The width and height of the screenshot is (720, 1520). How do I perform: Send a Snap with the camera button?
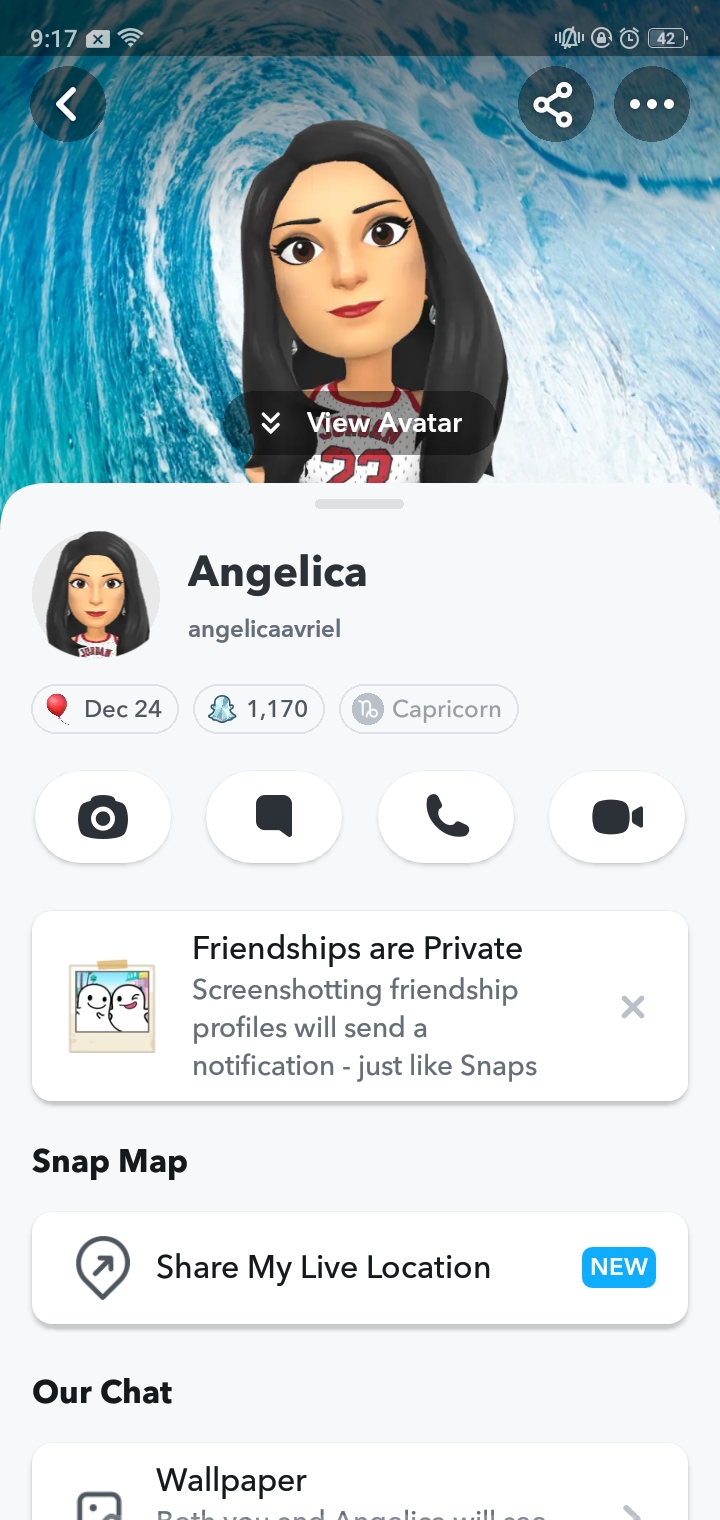103,817
